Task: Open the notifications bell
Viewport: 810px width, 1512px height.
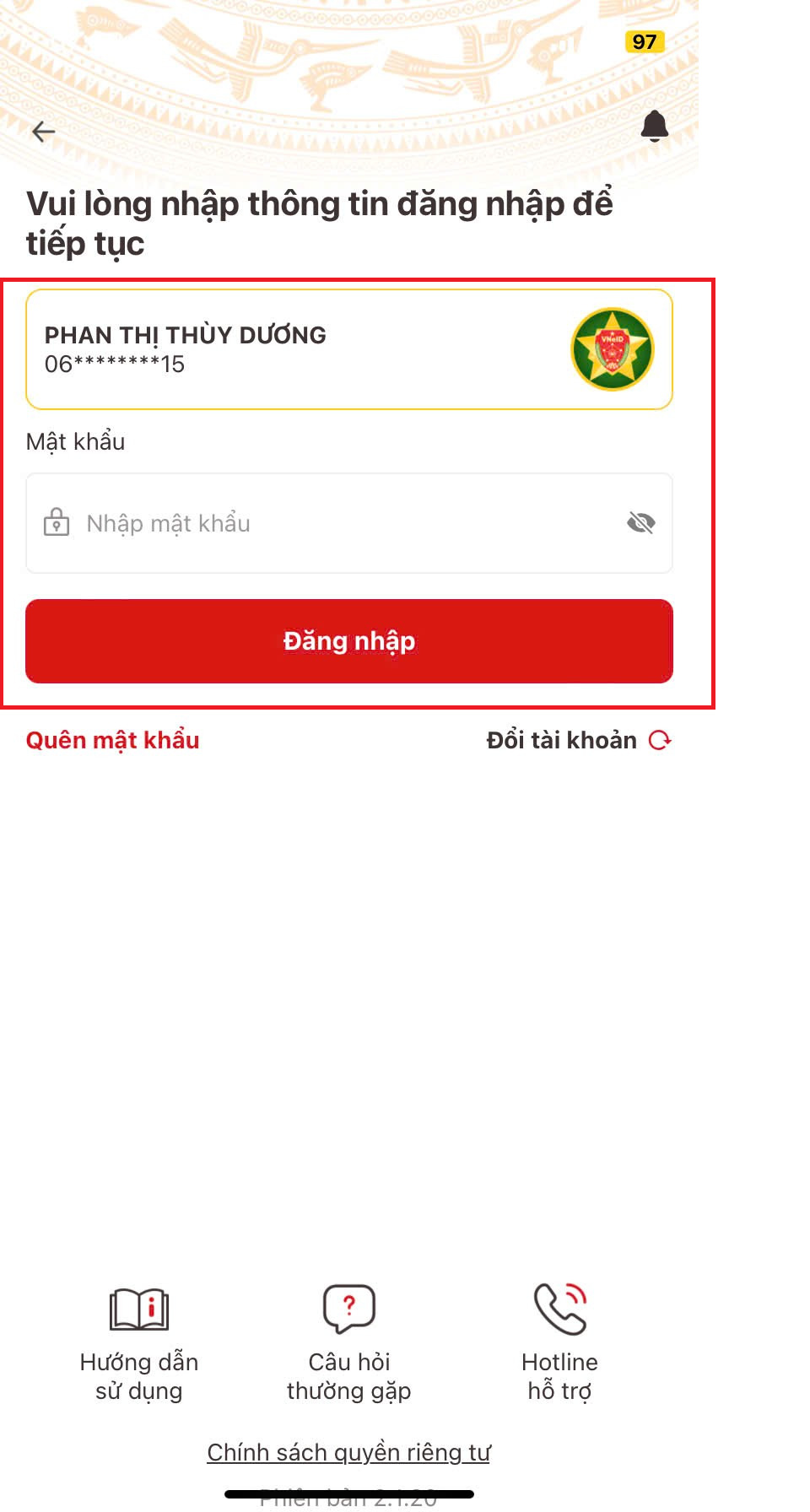Action: click(654, 127)
